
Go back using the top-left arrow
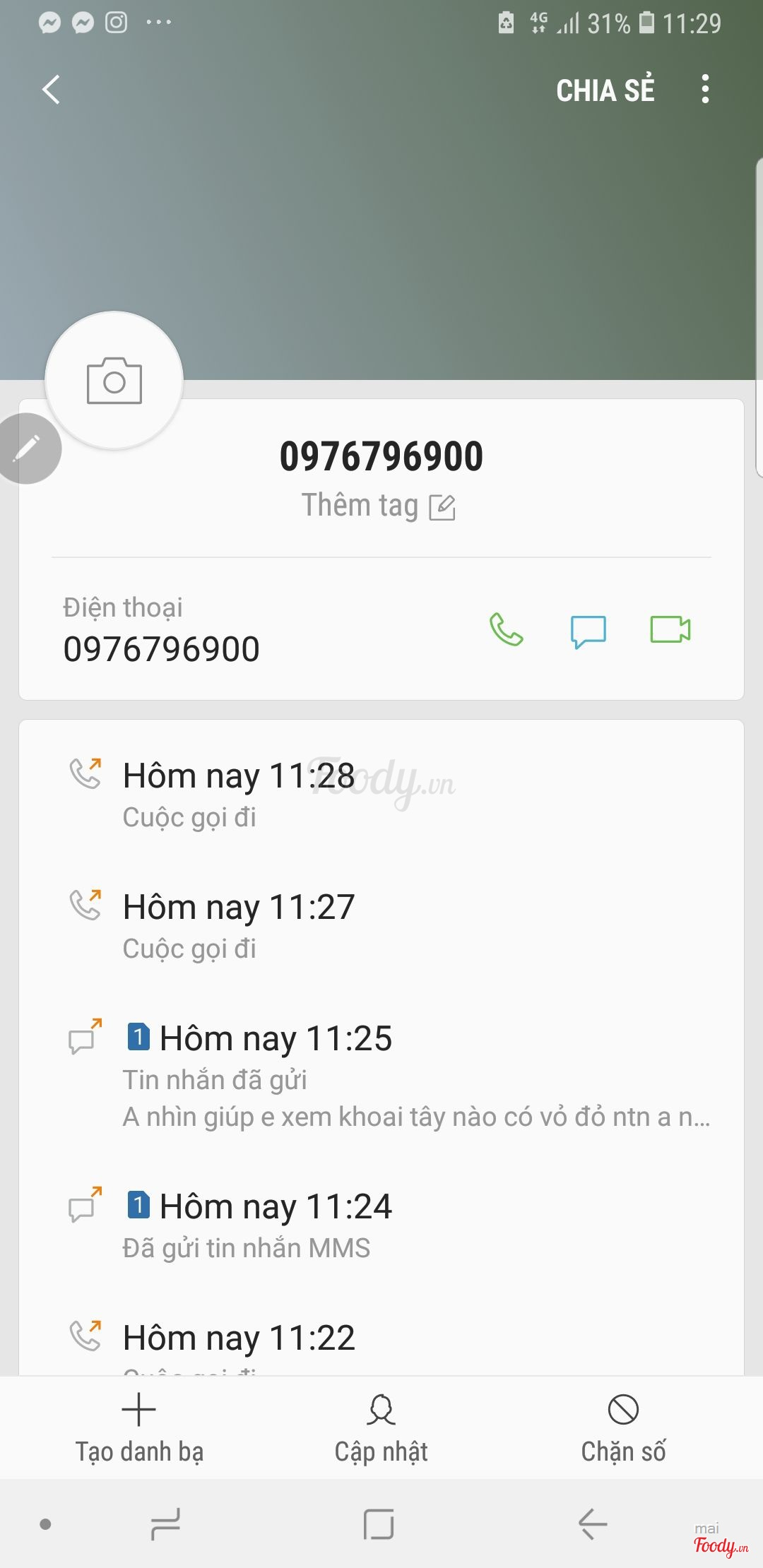pyautogui.click(x=51, y=90)
